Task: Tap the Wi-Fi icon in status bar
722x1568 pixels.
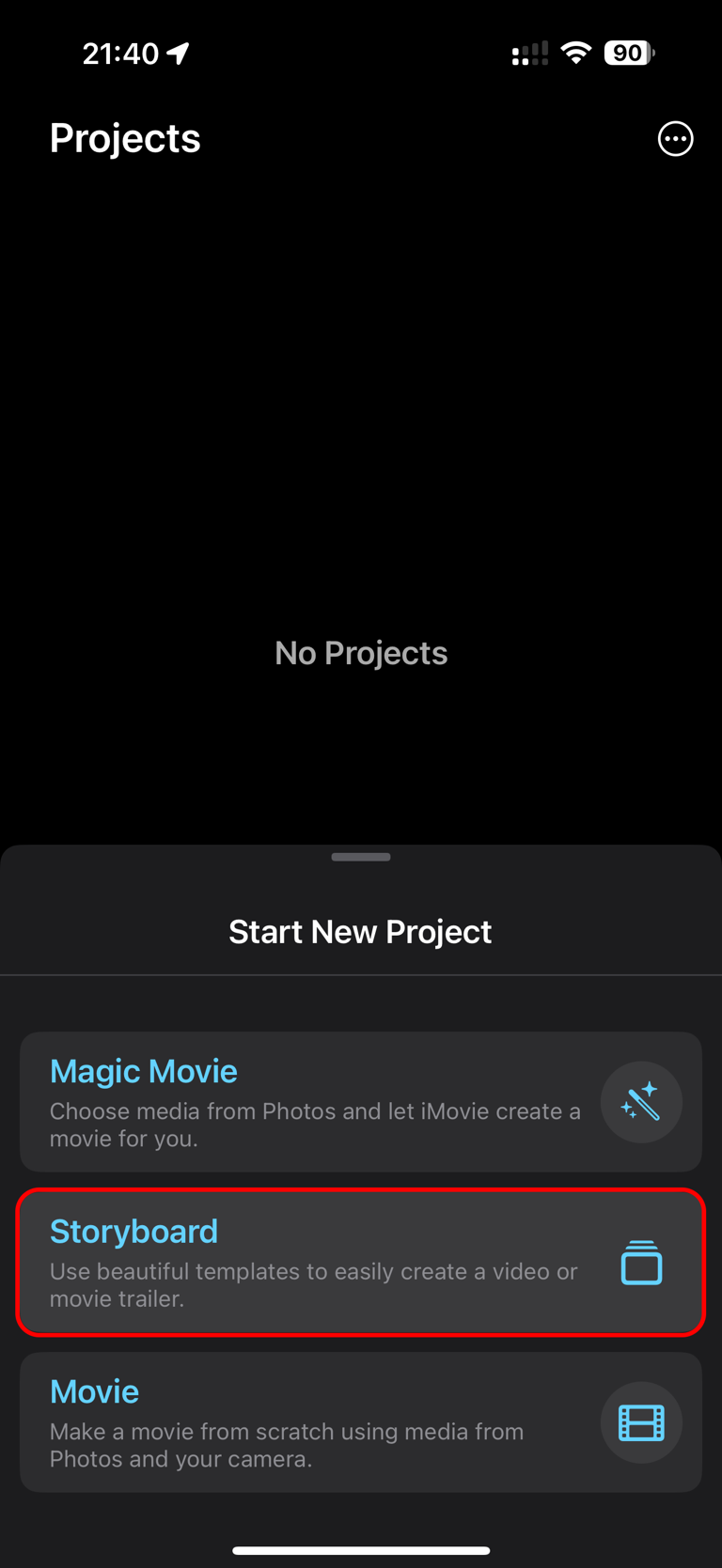Action: pos(575,52)
